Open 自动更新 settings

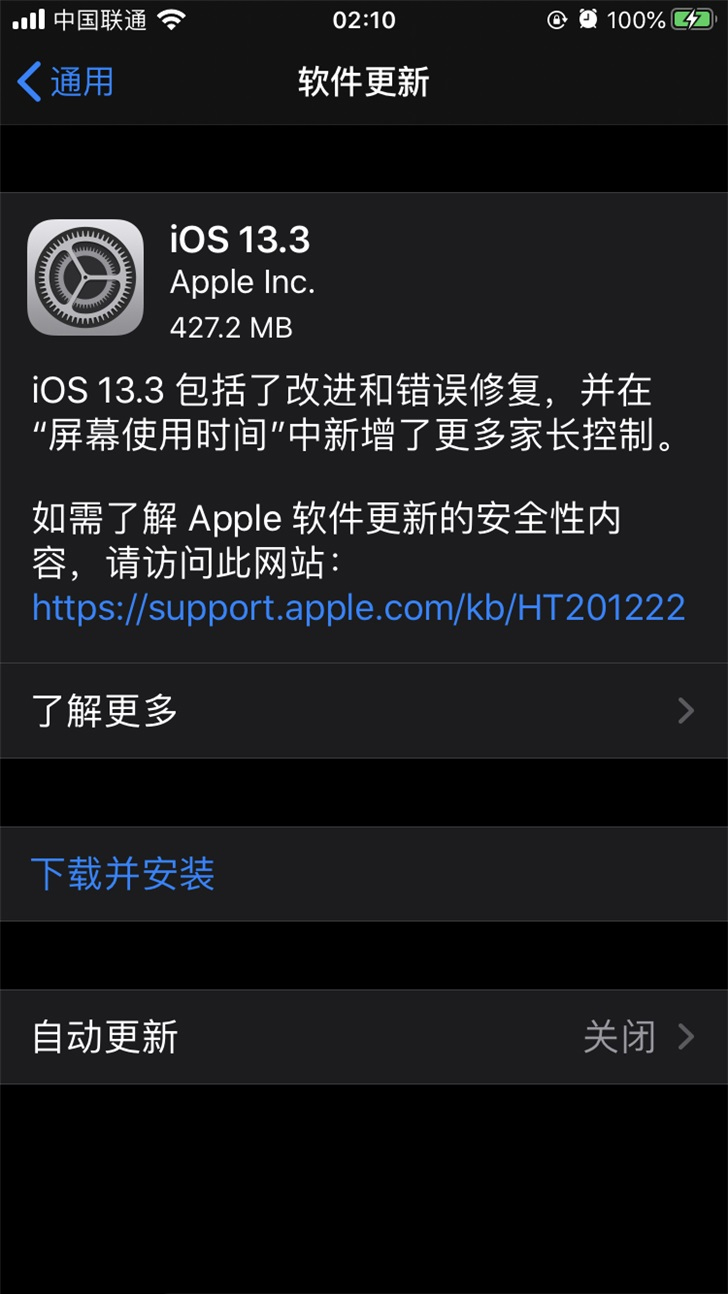[364, 1037]
